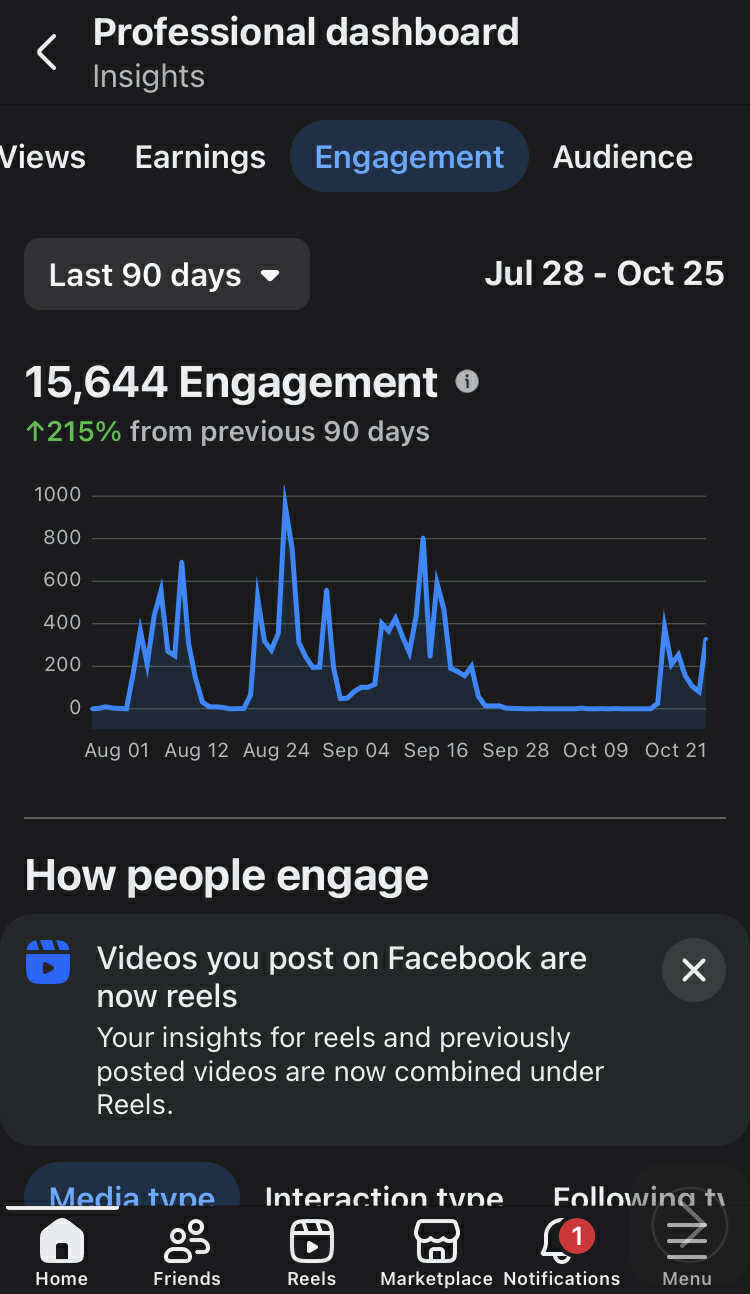The width and height of the screenshot is (750, 1294).
Task: Dismiss the reels notice banner
Action: (693, 969)
